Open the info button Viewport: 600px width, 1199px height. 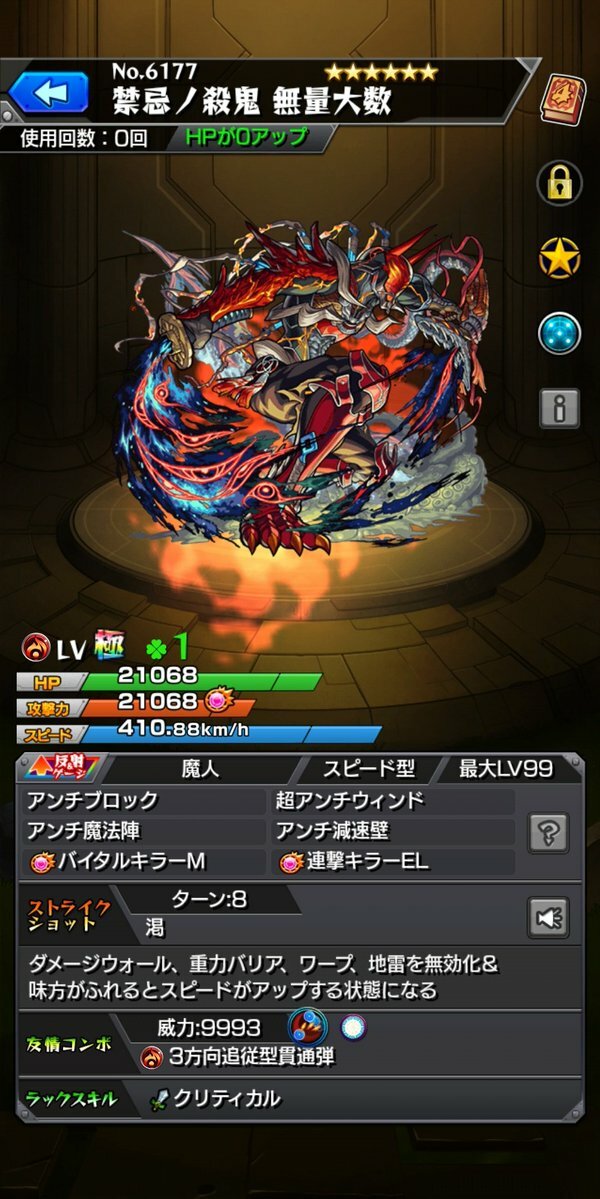point(560,406)
